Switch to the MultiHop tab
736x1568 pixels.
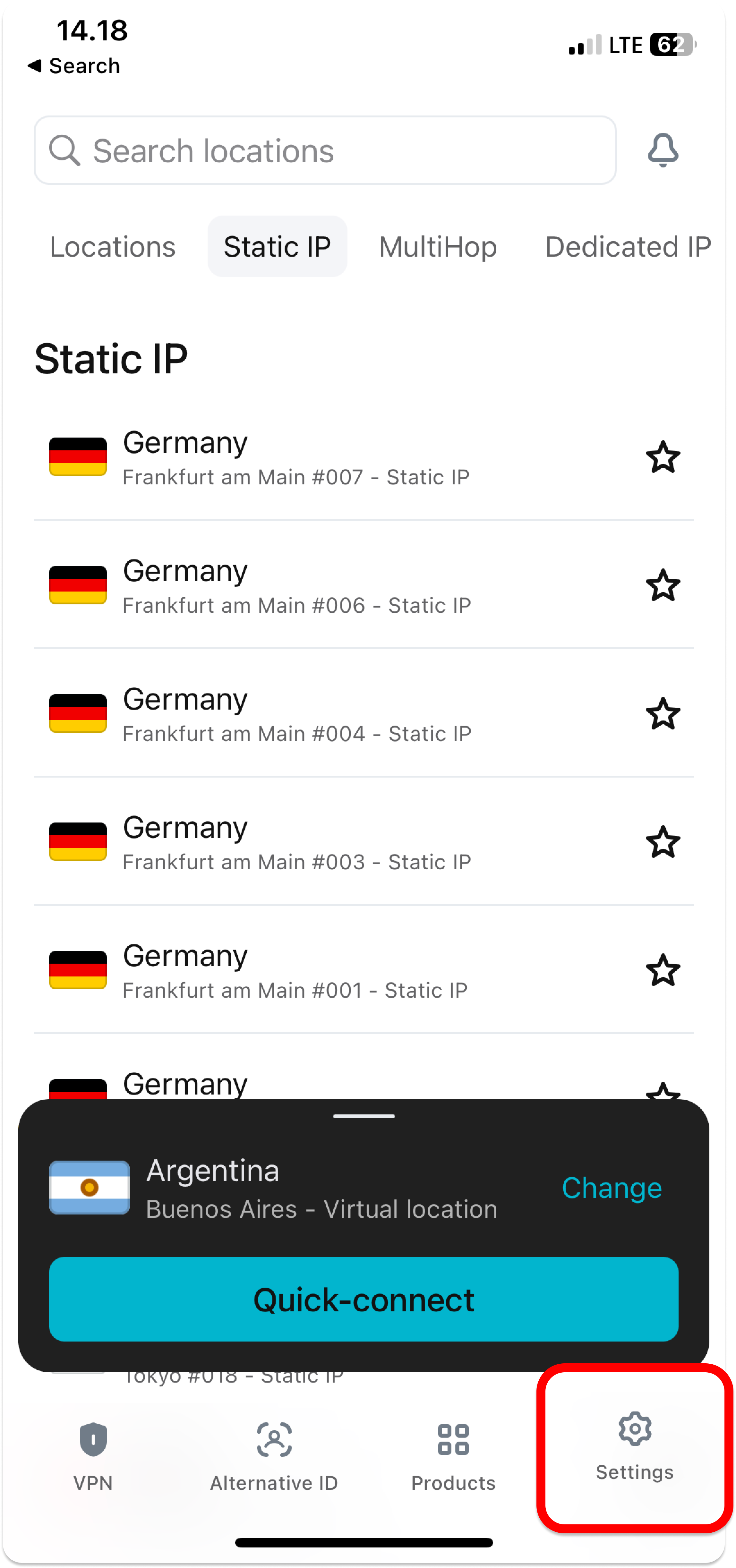click(438, 246)
